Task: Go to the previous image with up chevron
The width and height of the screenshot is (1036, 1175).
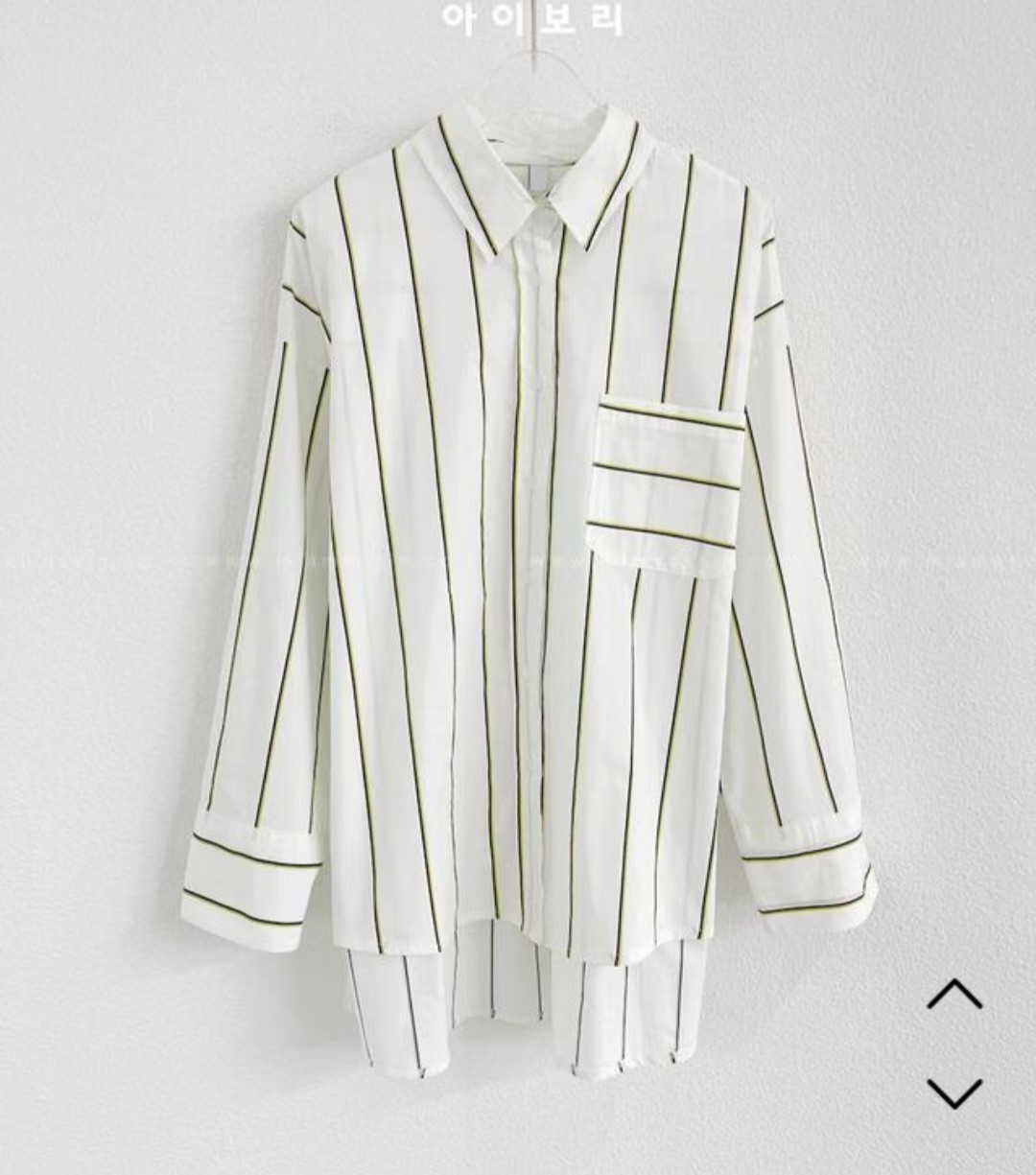Action: pos(954,995)
